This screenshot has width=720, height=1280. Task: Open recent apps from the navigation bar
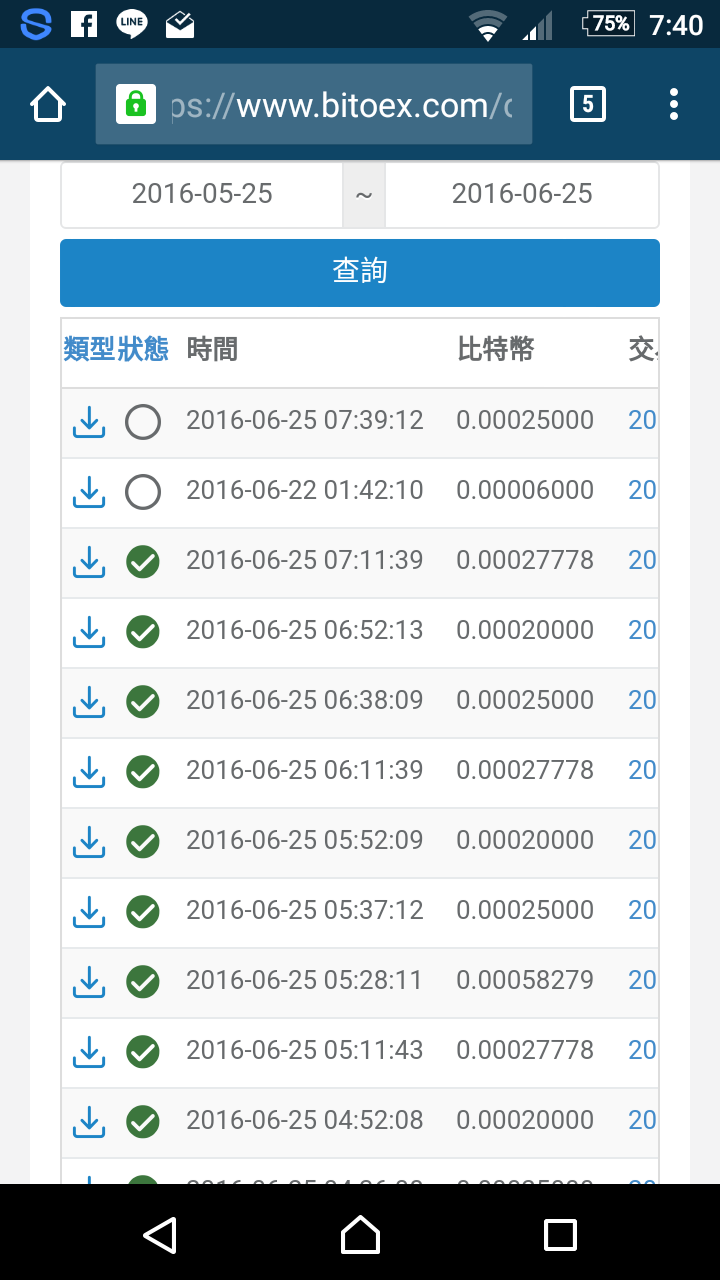[560, 1234]
